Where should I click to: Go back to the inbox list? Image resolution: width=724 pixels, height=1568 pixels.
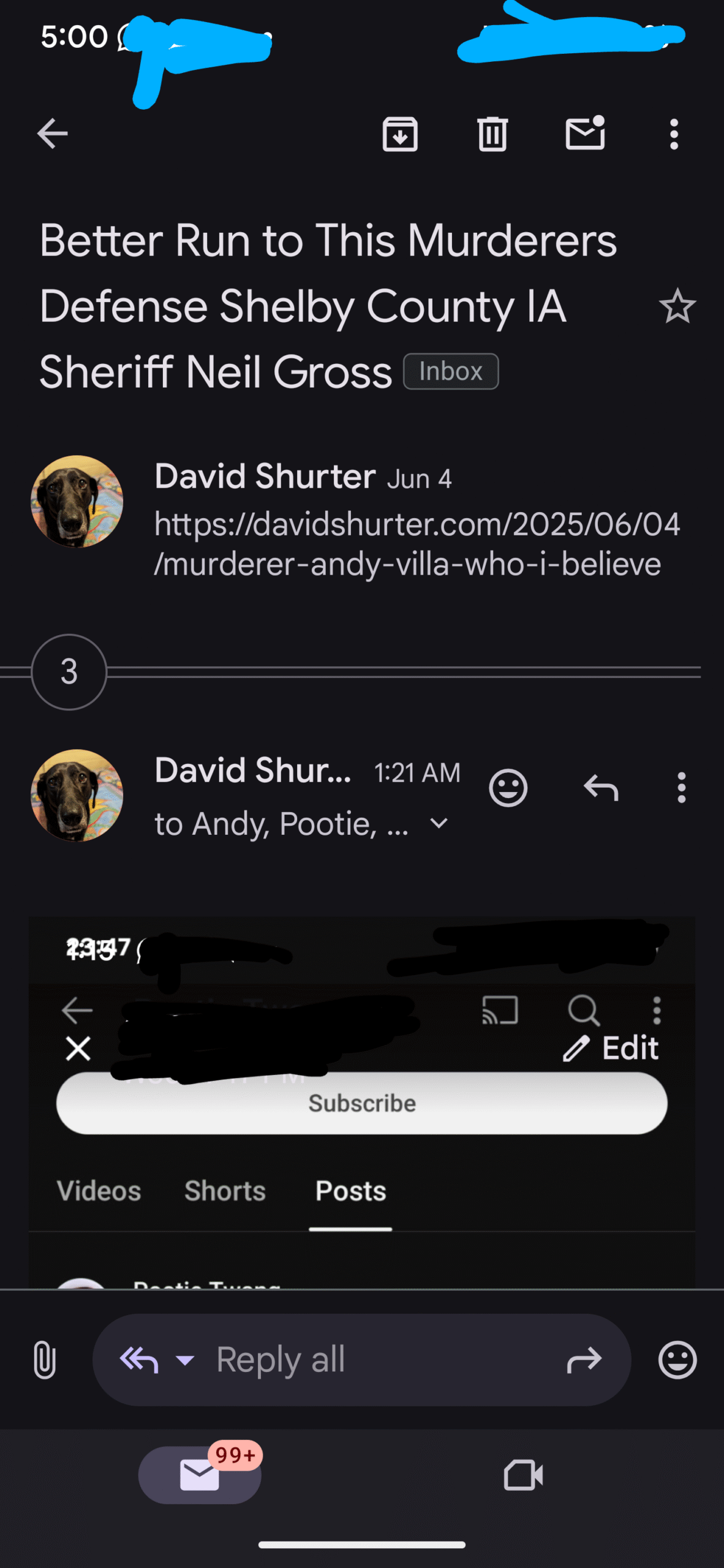point(52,134)
